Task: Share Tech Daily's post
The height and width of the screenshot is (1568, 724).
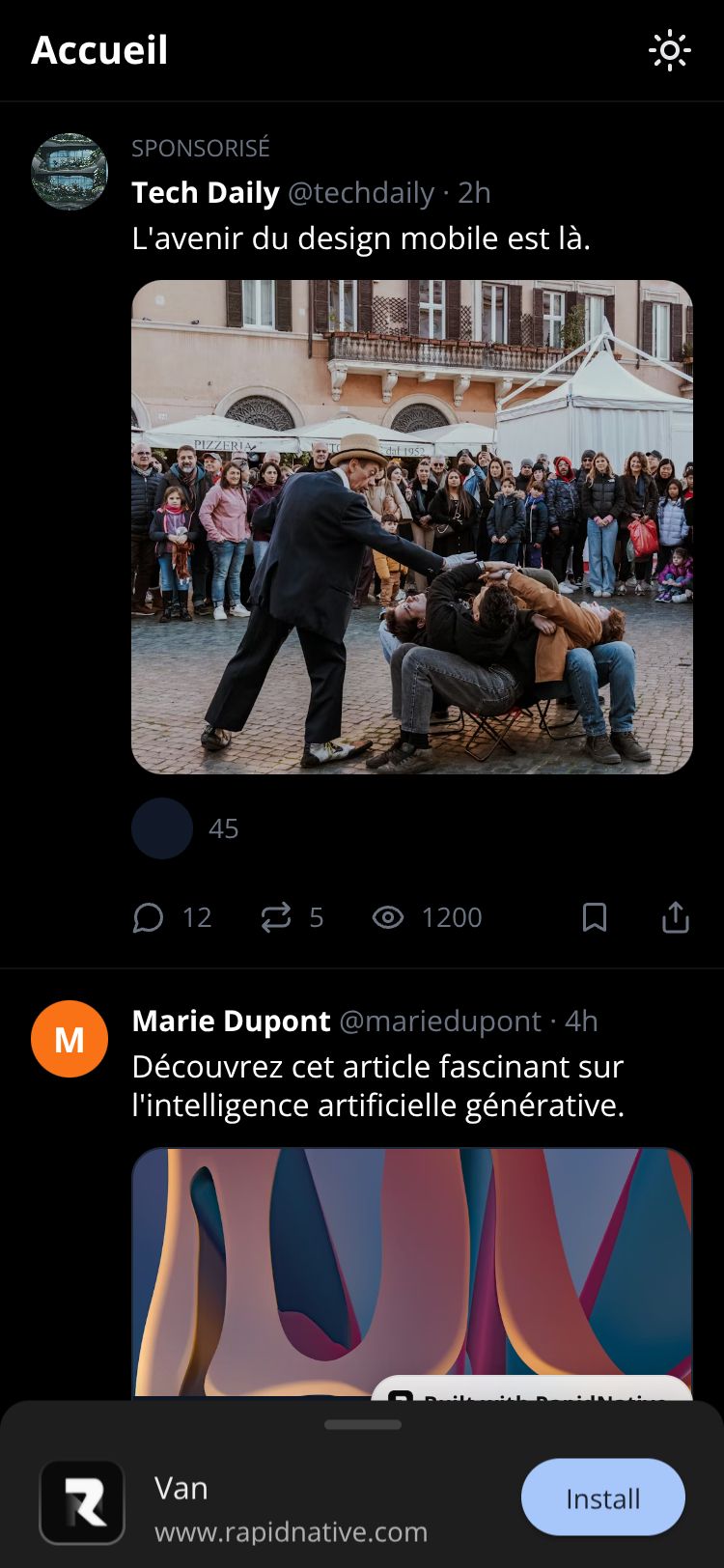Action: 675,917
